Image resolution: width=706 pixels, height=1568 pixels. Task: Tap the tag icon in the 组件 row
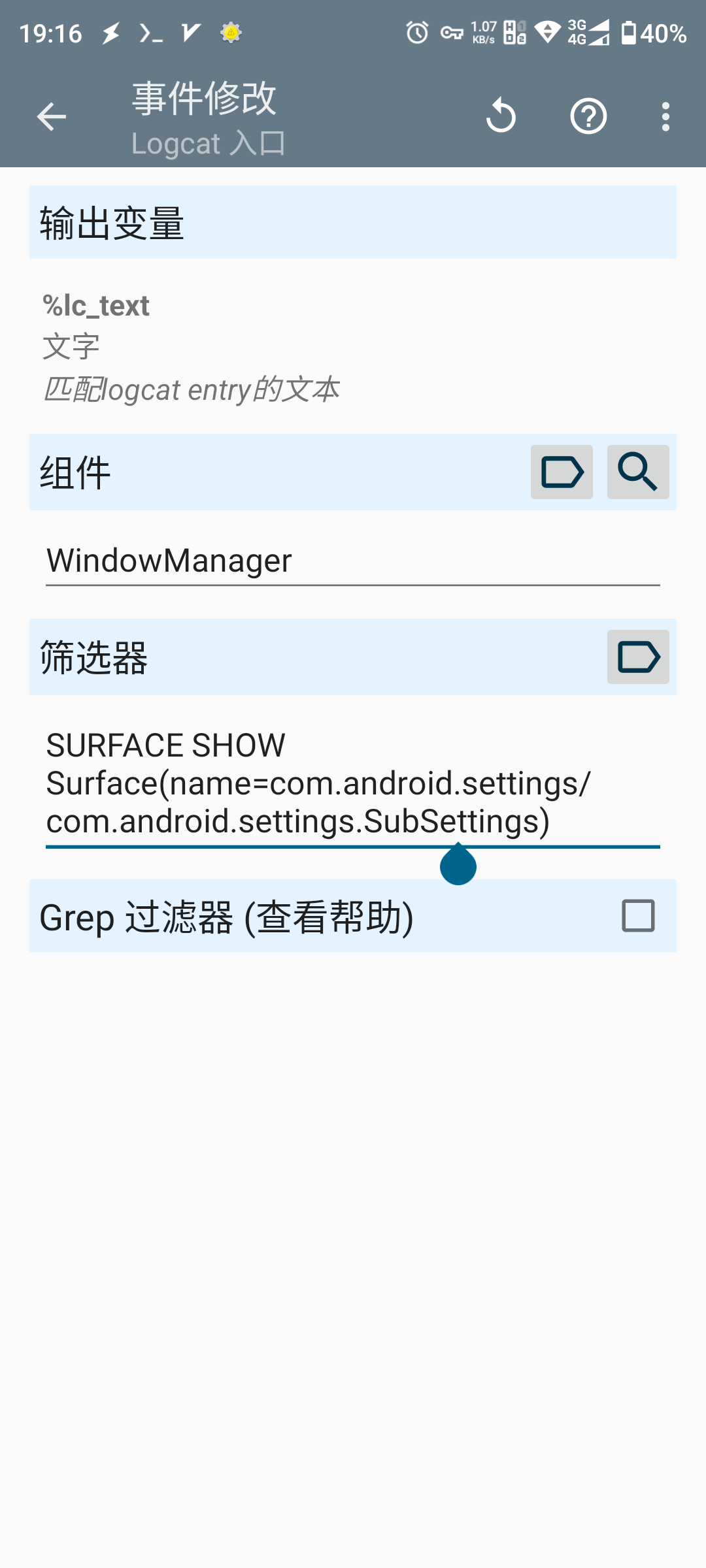562,472
